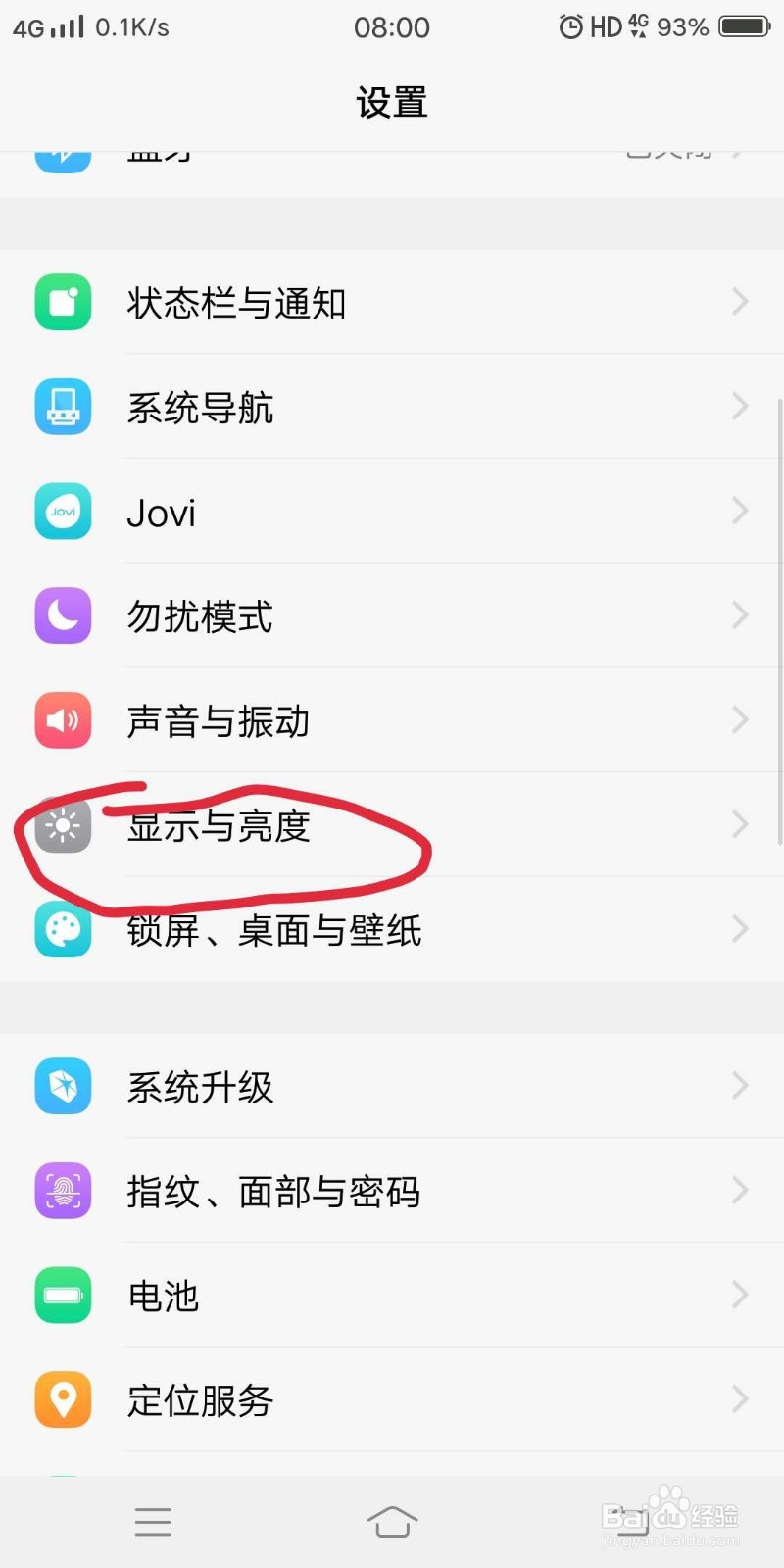Tap the fingerprint icon beside 指纹、面部与密码
784x1568 pixels.
pos(63,1190)
